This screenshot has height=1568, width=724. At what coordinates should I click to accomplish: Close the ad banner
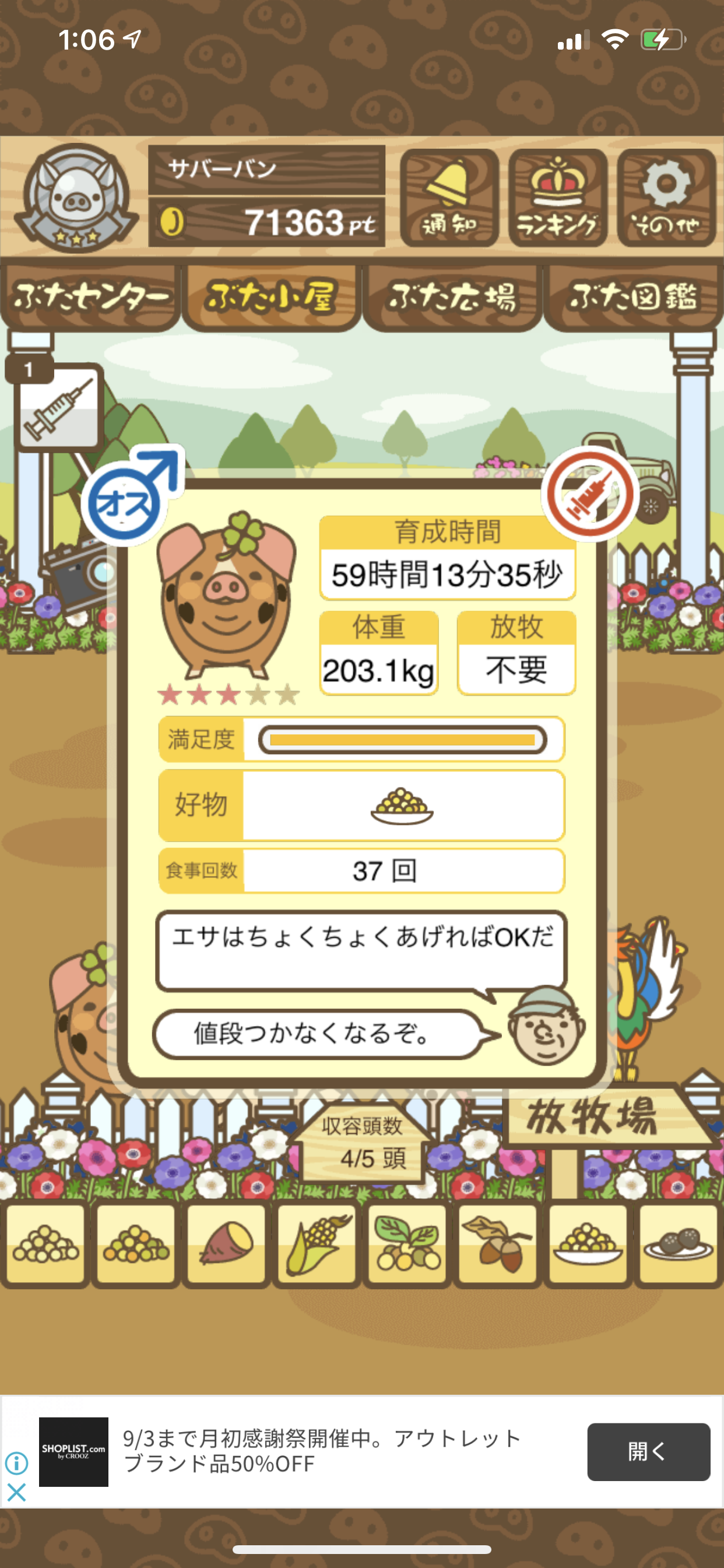(x=16, y=1492)
